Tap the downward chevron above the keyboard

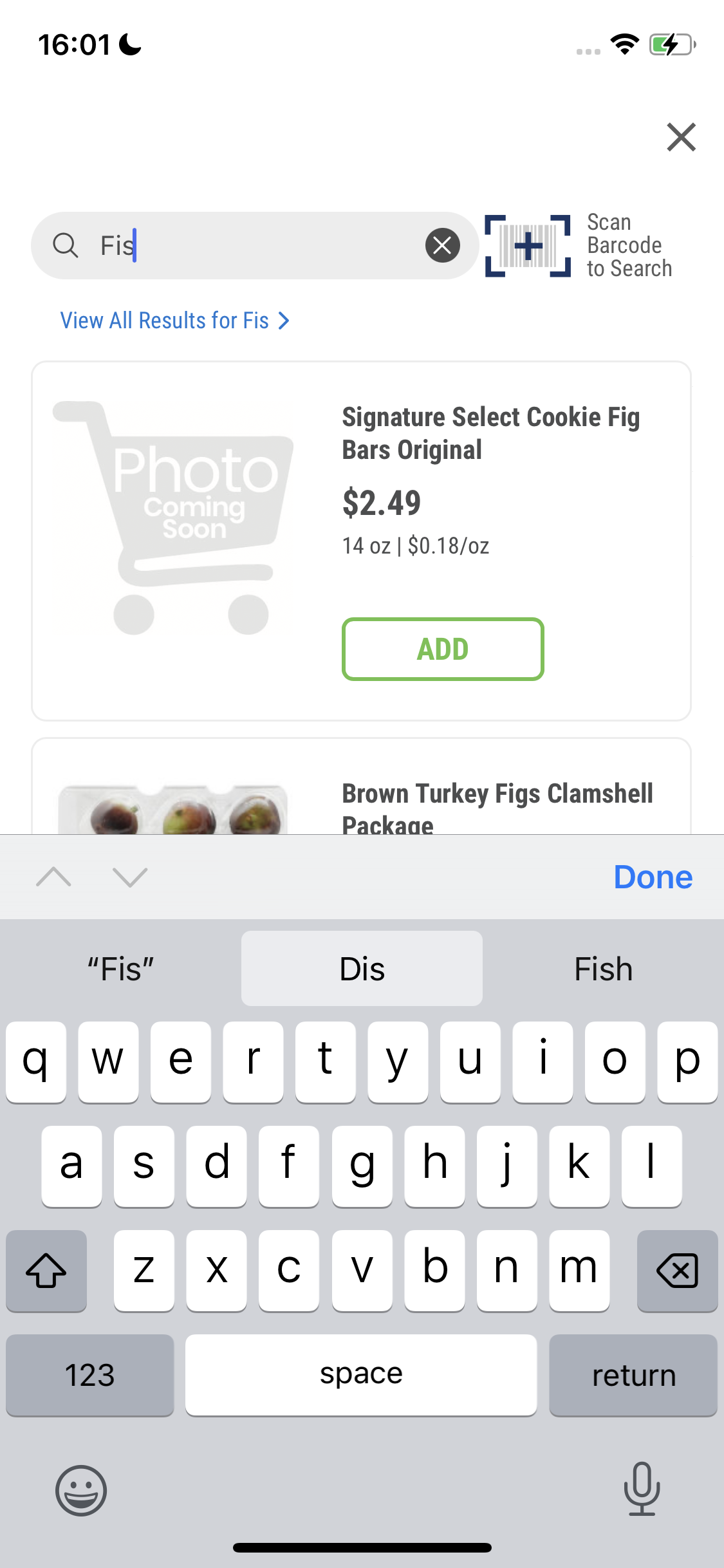[x=129, y=877]
